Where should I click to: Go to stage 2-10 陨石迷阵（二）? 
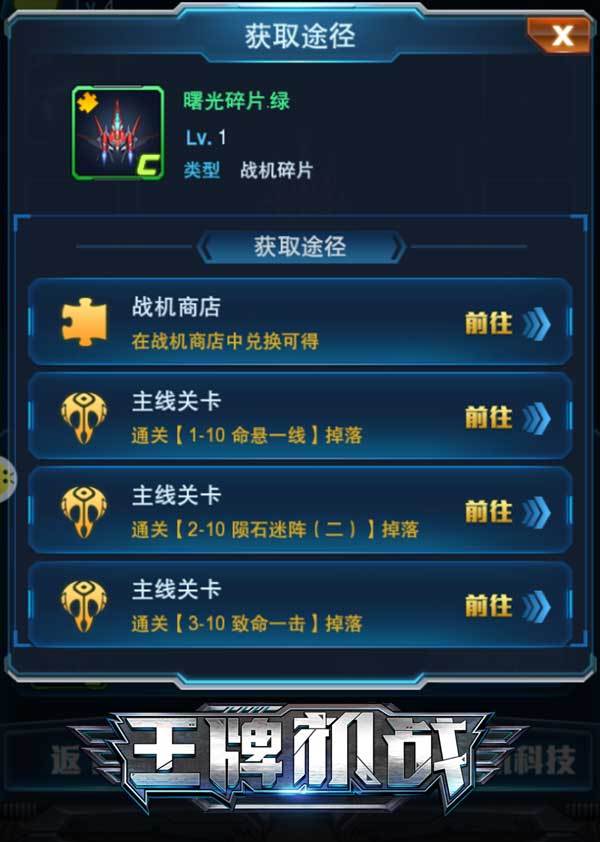click(507, 512)
